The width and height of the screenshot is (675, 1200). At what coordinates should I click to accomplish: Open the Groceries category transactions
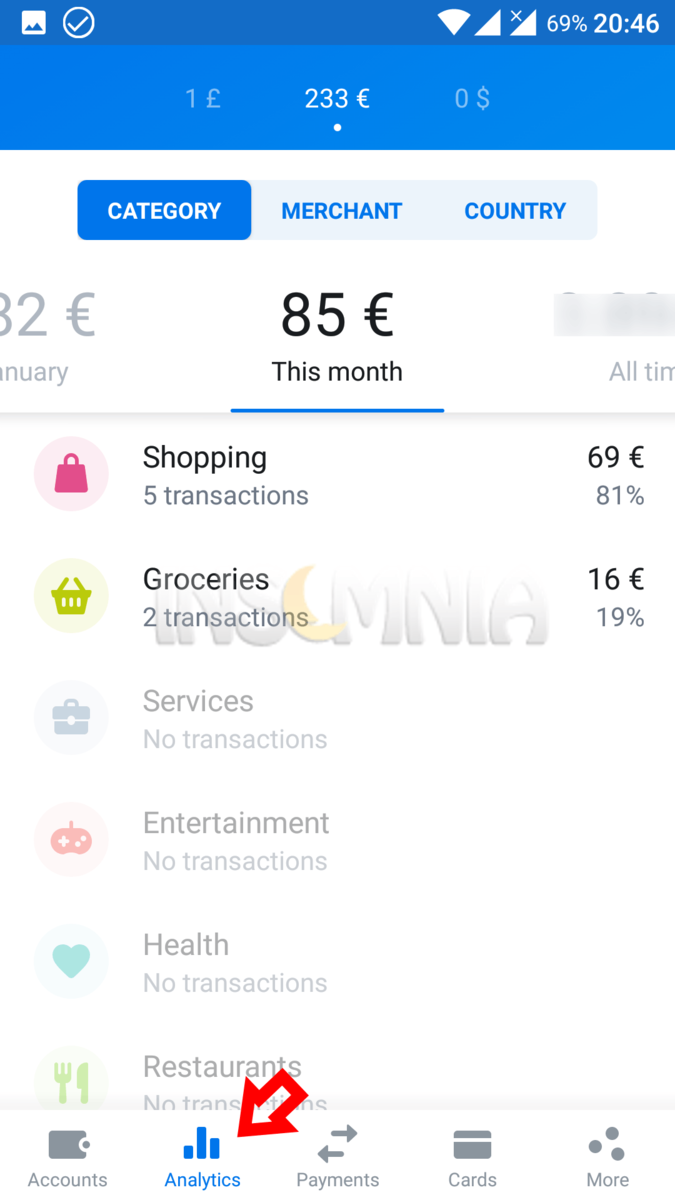pos(337,597)
